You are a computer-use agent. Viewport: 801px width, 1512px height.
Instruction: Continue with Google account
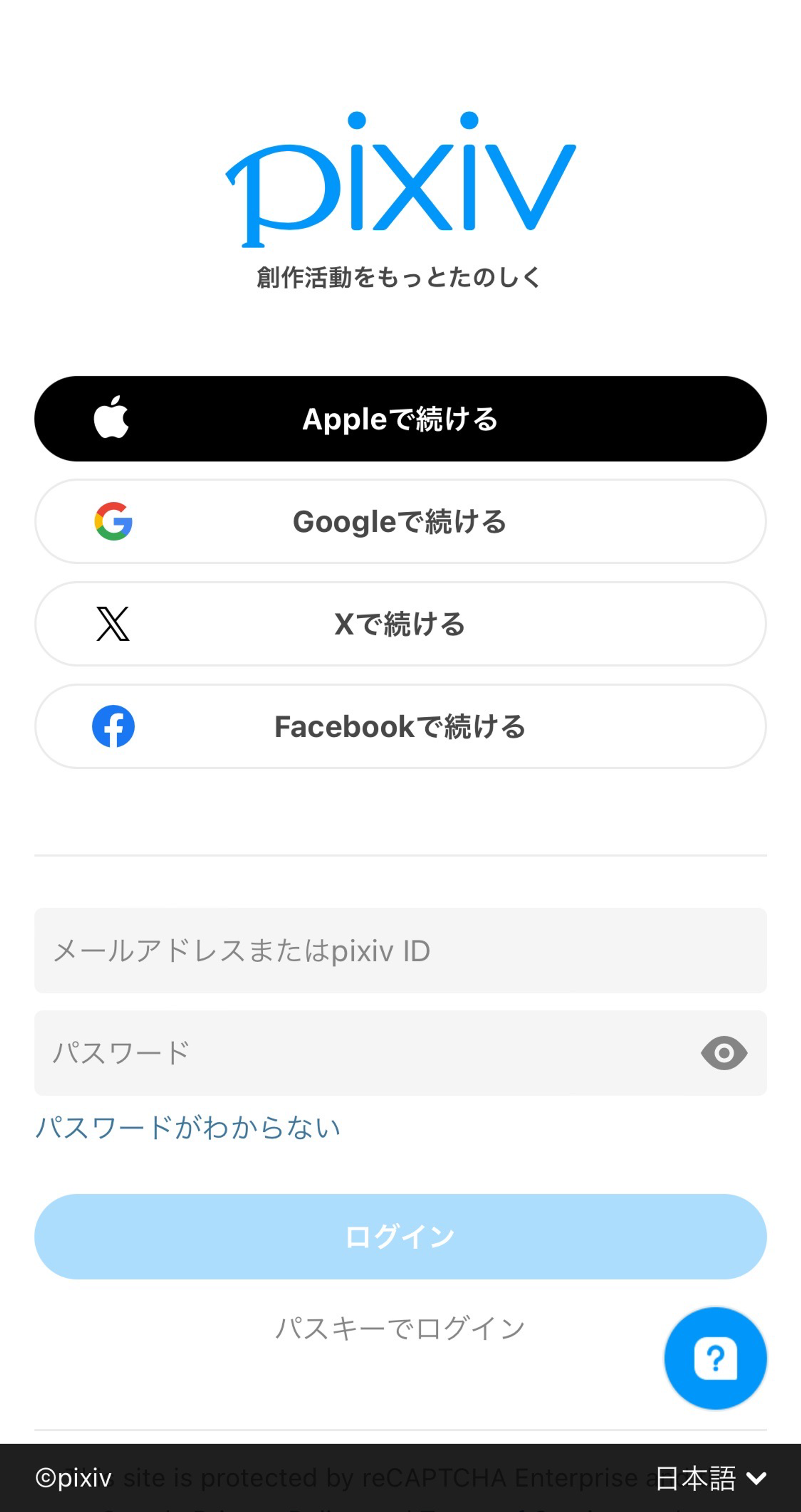click(400, 521)
